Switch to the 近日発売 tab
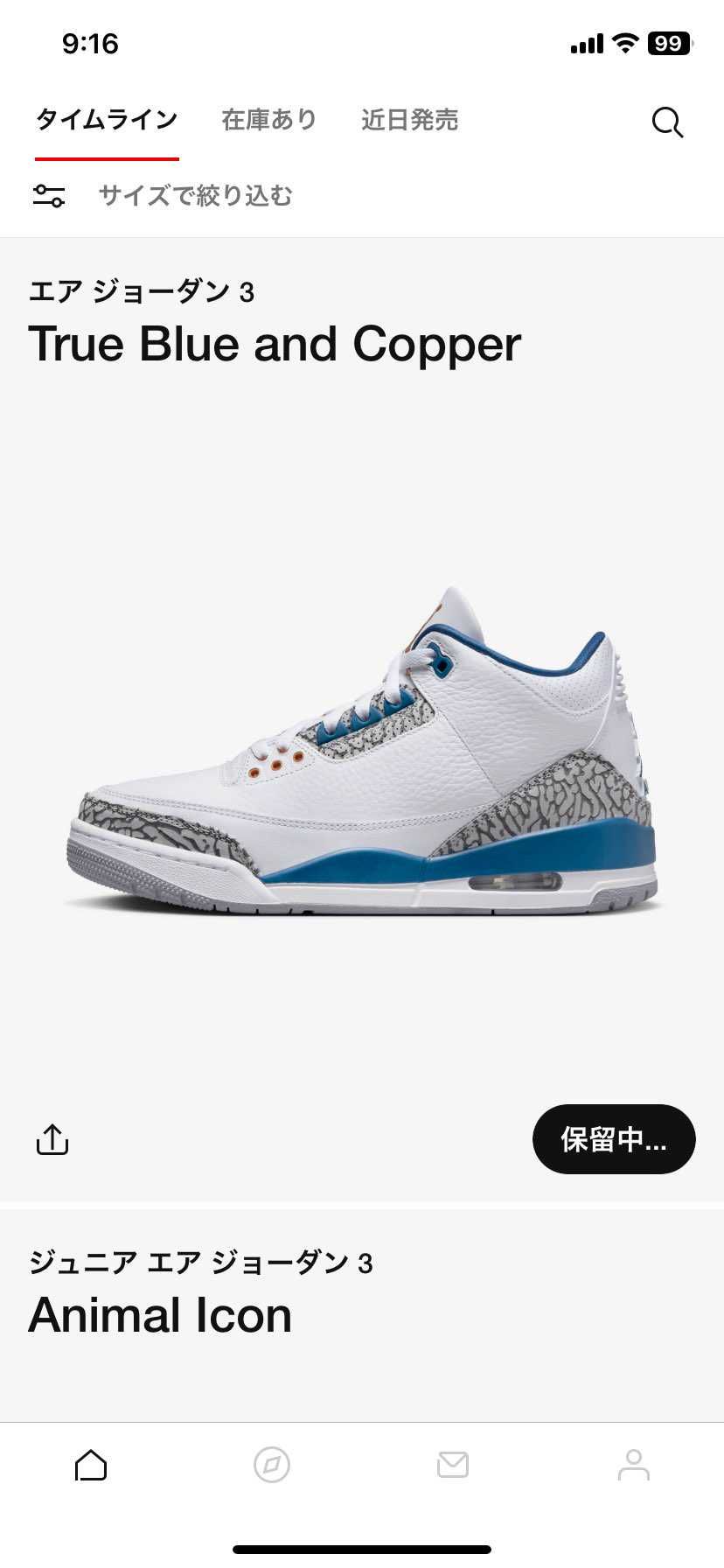Screen dimensions: 724x1568 coord(409,120)
